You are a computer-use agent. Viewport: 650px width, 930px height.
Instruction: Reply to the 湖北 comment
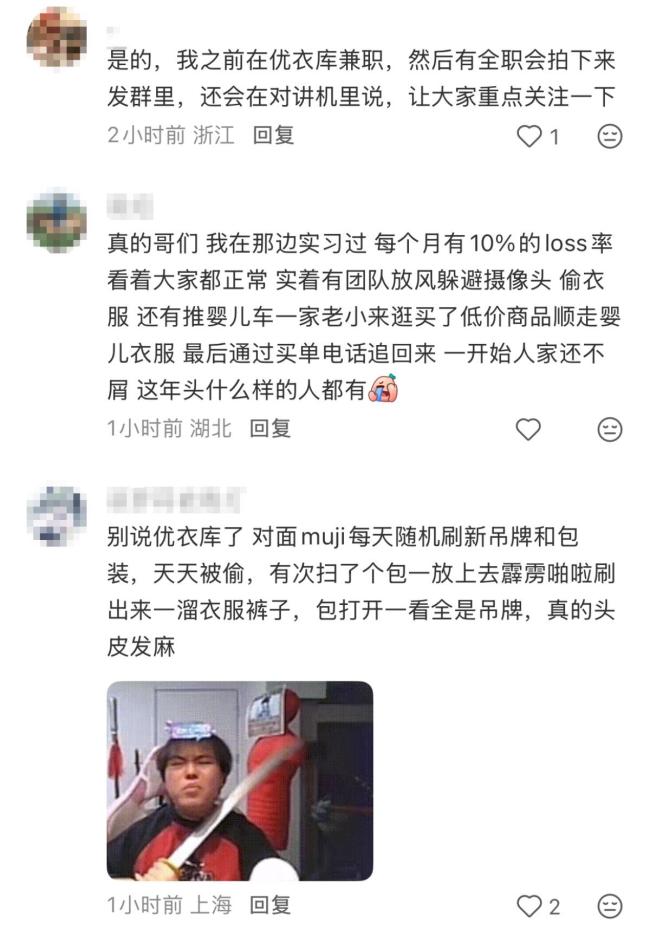[x=270, y=428]
